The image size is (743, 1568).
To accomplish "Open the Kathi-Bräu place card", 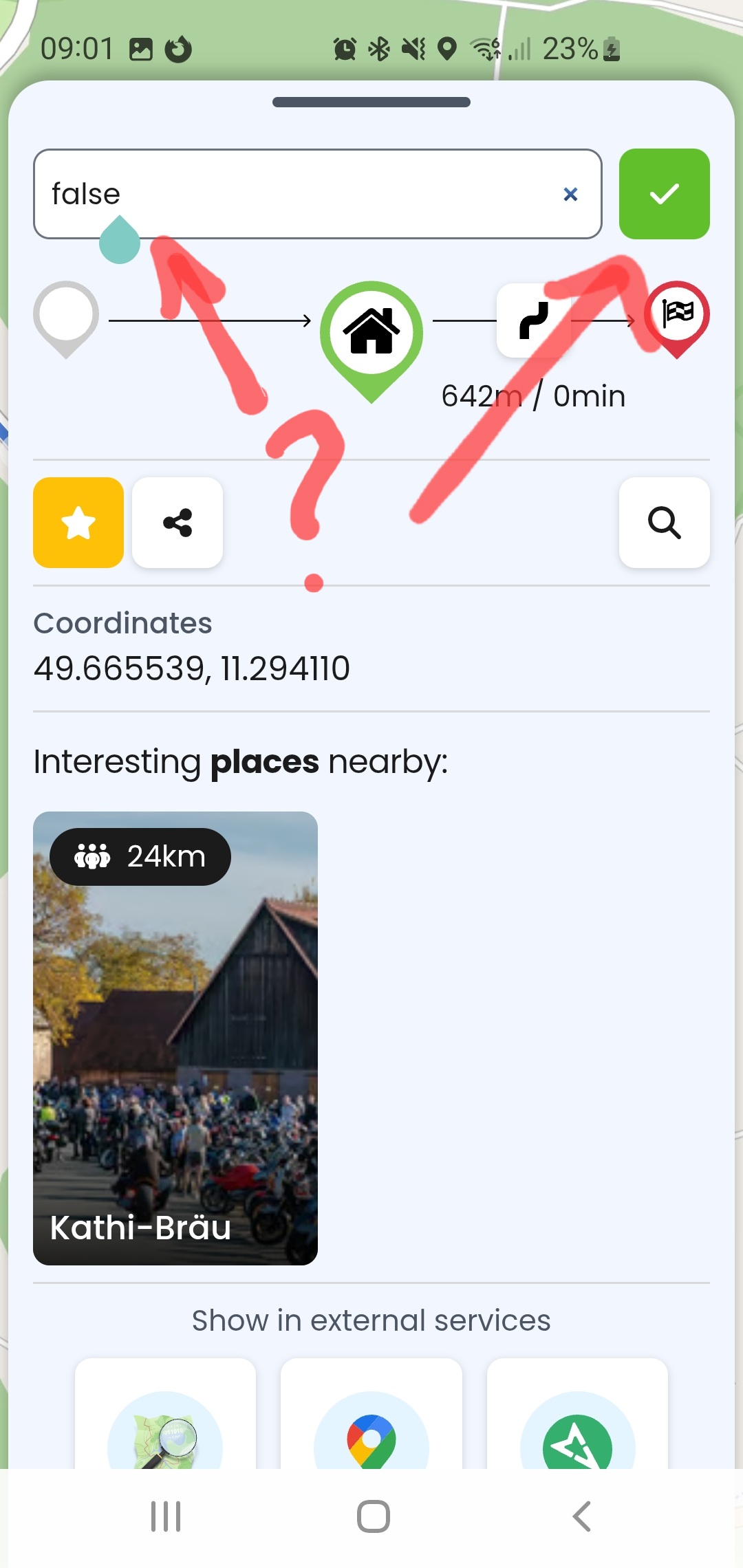I will (x=175, y=1038).
